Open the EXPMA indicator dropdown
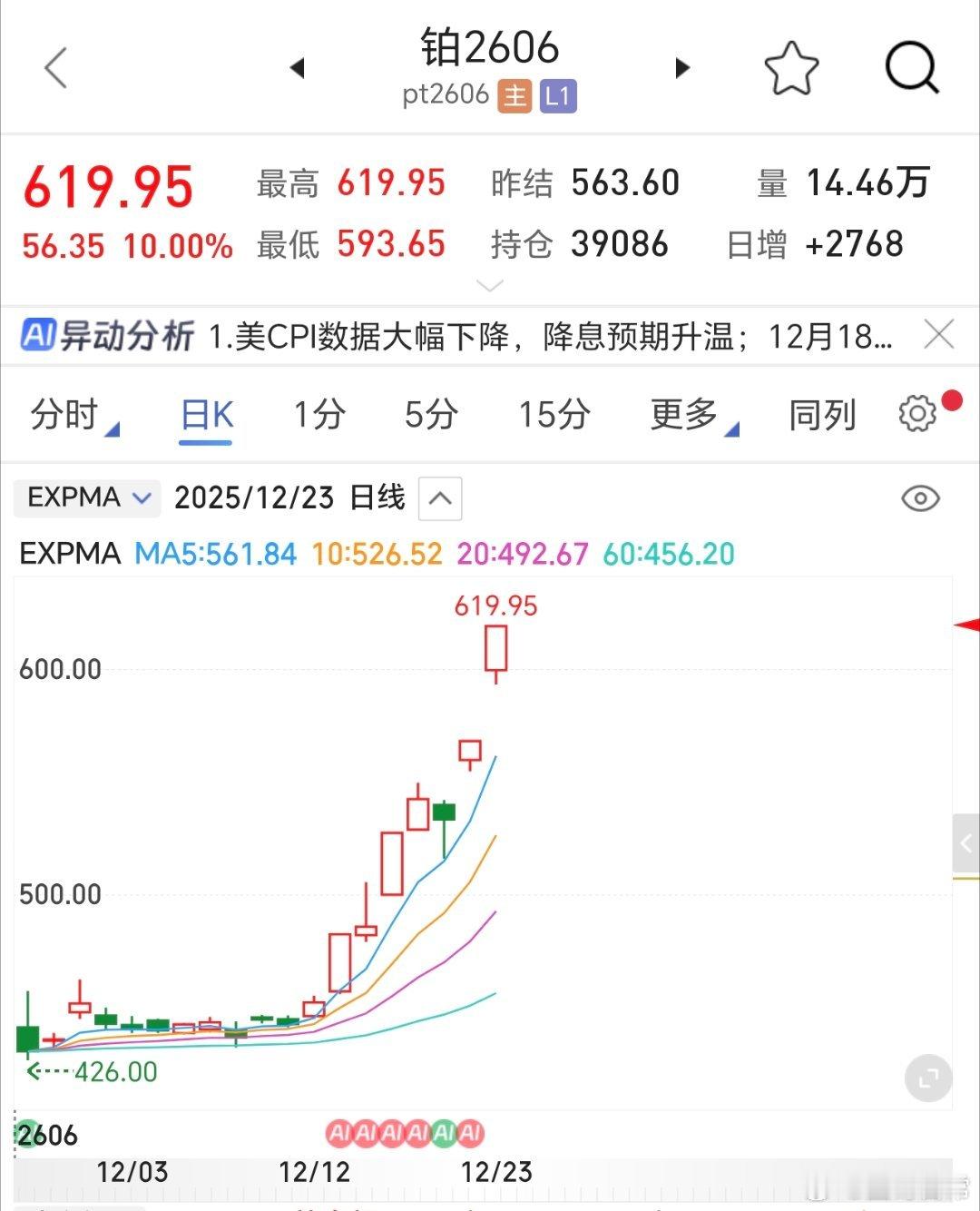980x1211 pixels. (x=86, y=497)
